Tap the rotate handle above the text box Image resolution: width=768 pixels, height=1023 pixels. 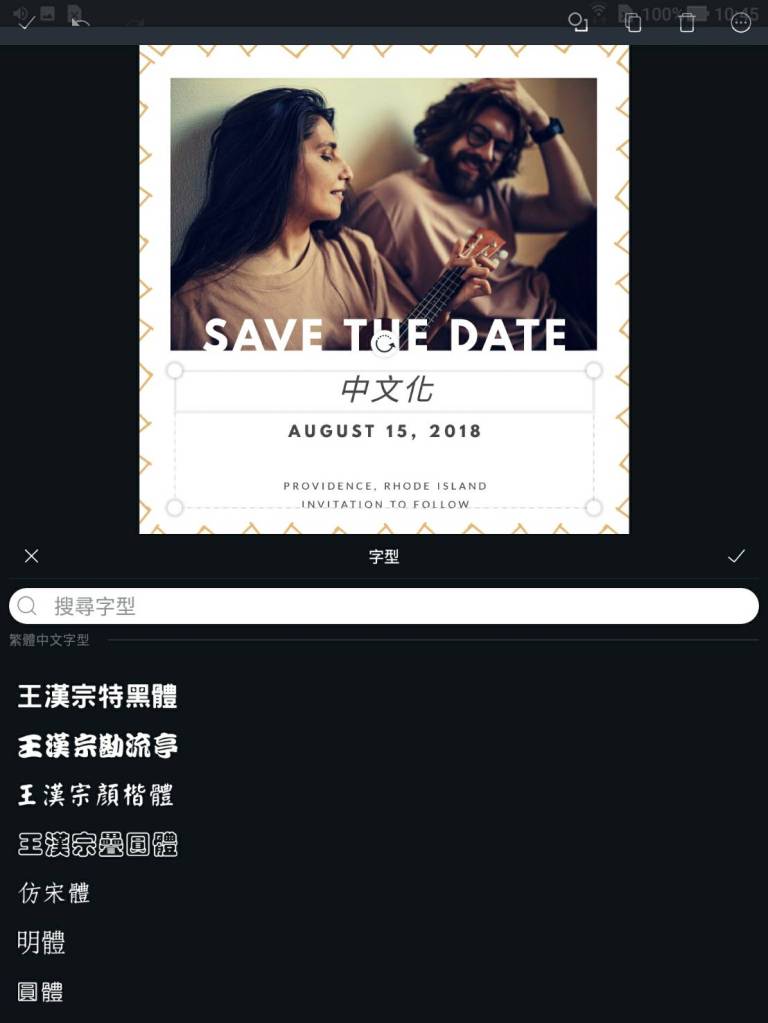pyautogui.click(x=384, y=345)
